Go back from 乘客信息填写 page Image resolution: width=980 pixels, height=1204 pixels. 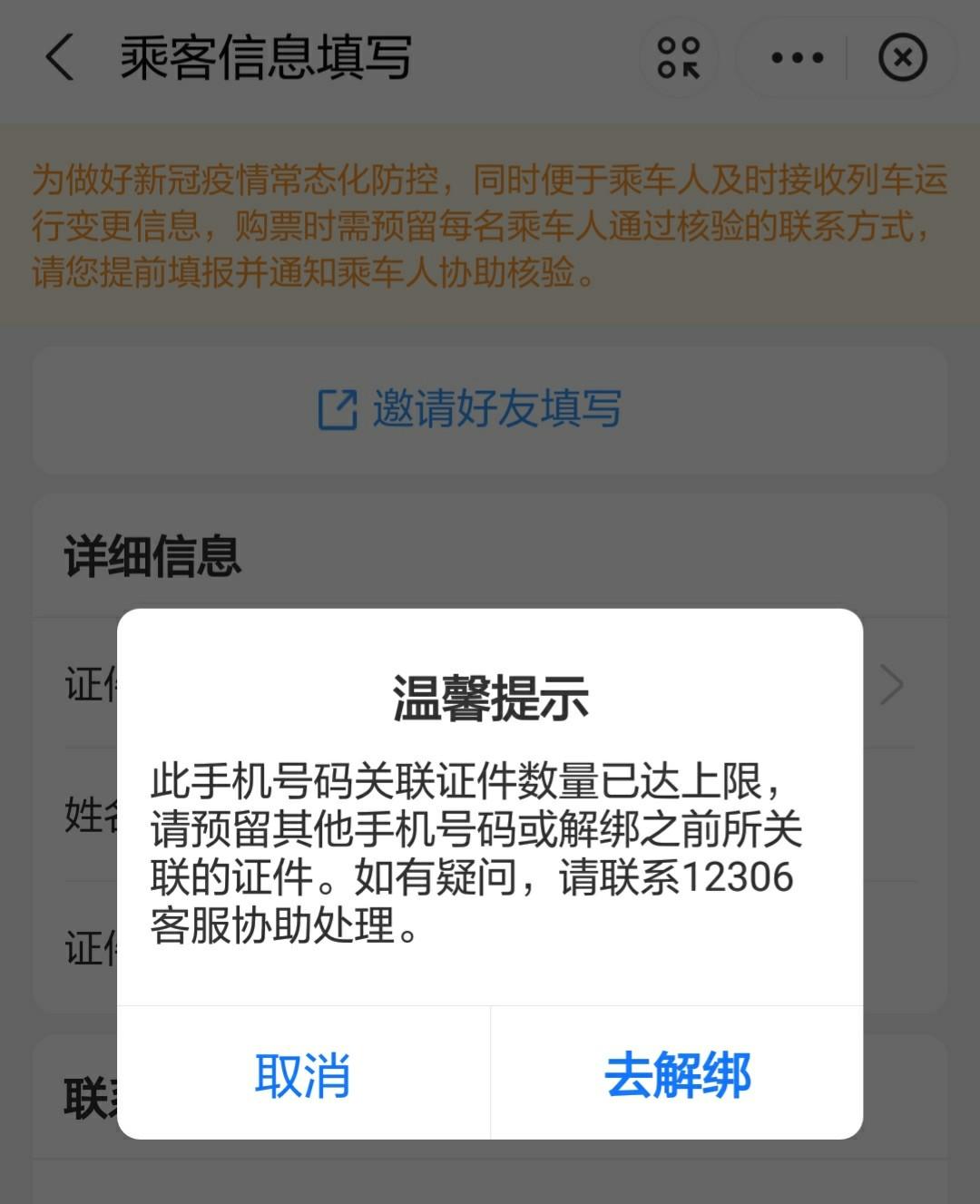[x=60, y=57]
